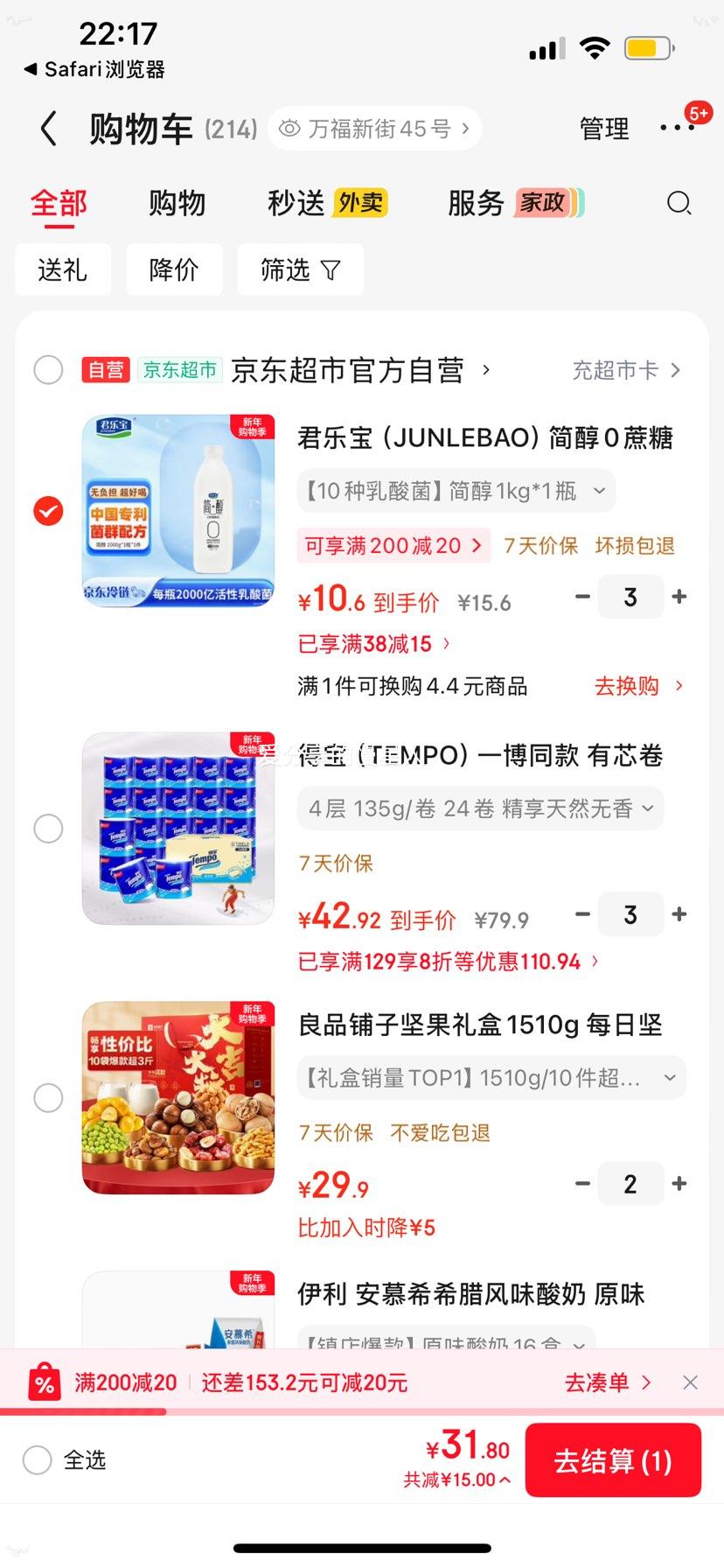Tap the back arrow to leave the cart
Viewport: 724px width, 1568px height.
[48, 128]
